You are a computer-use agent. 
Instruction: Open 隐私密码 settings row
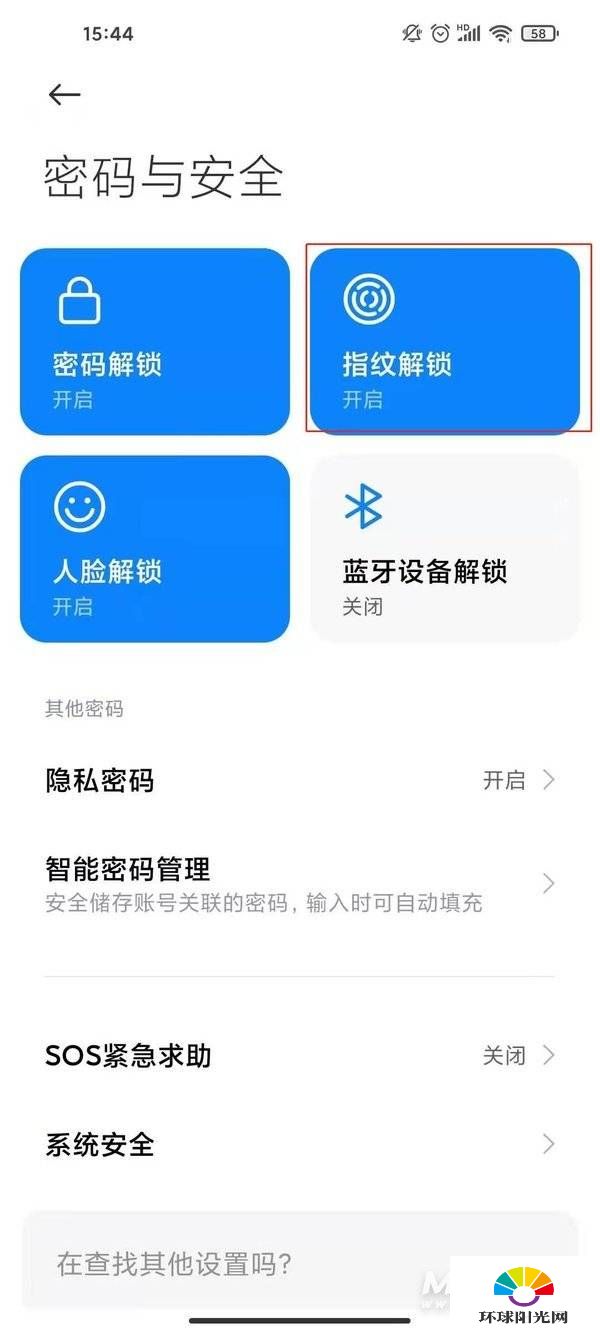tap(300, 780)
